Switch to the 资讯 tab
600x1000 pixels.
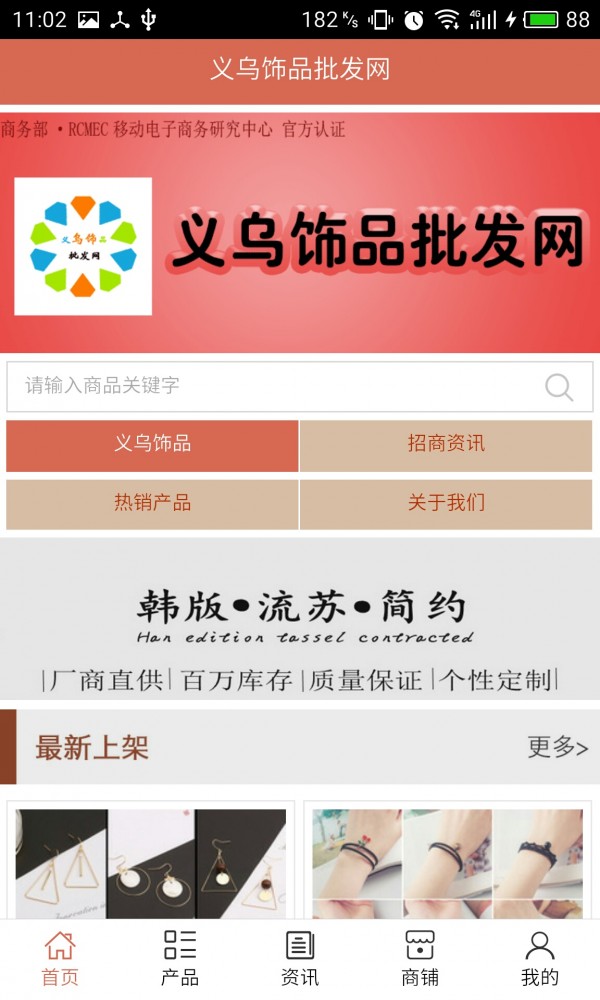pyautogui.click(x=300, y=959)
